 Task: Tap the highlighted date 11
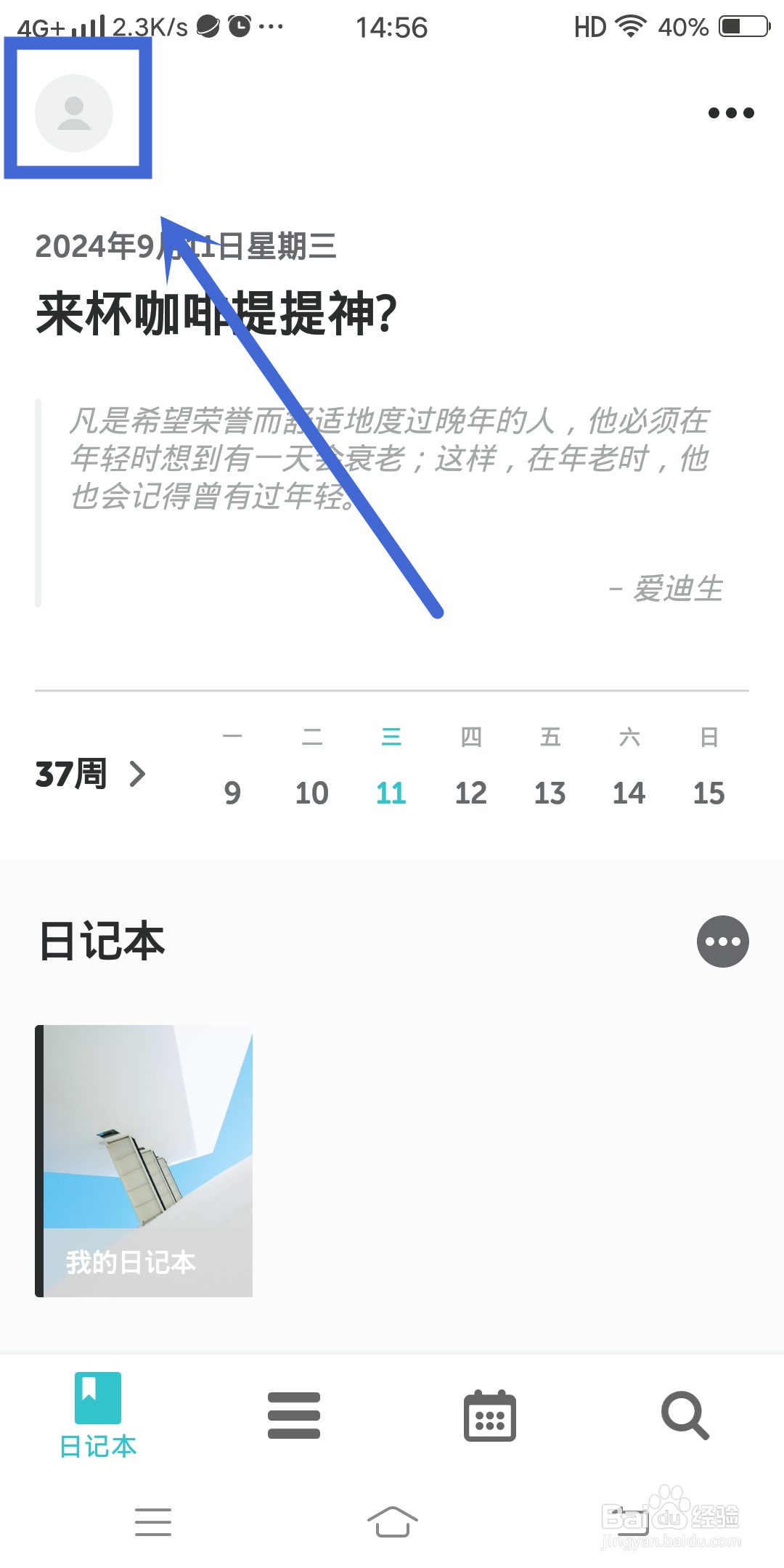pyautogui.click(x=391, y=792)
